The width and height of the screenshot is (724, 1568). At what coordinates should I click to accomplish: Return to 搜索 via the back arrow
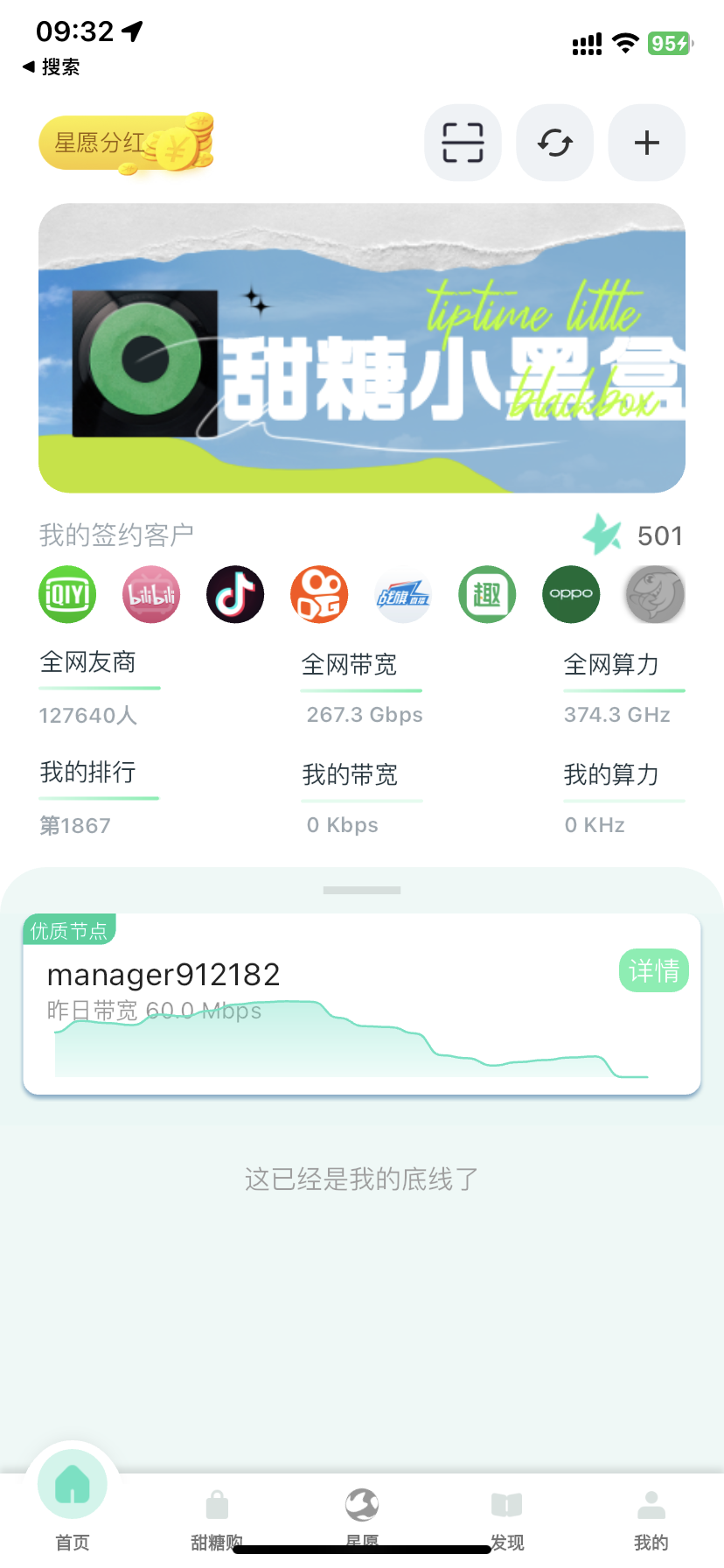(x=52, y=67)
